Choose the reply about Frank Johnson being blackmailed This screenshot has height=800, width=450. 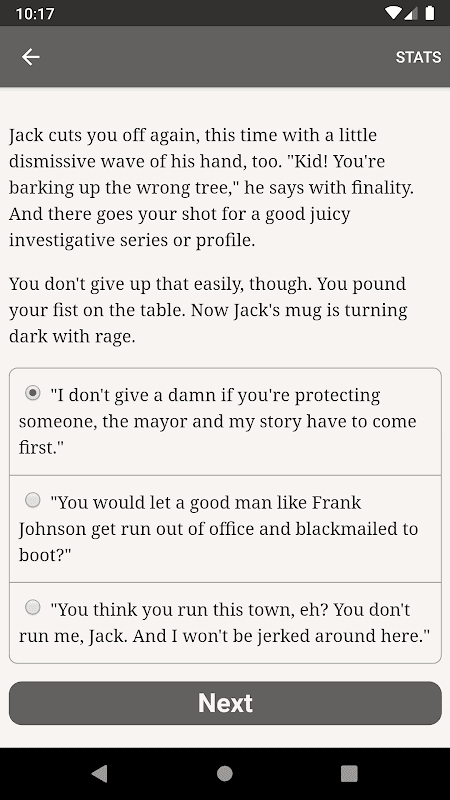click(225, 529)
